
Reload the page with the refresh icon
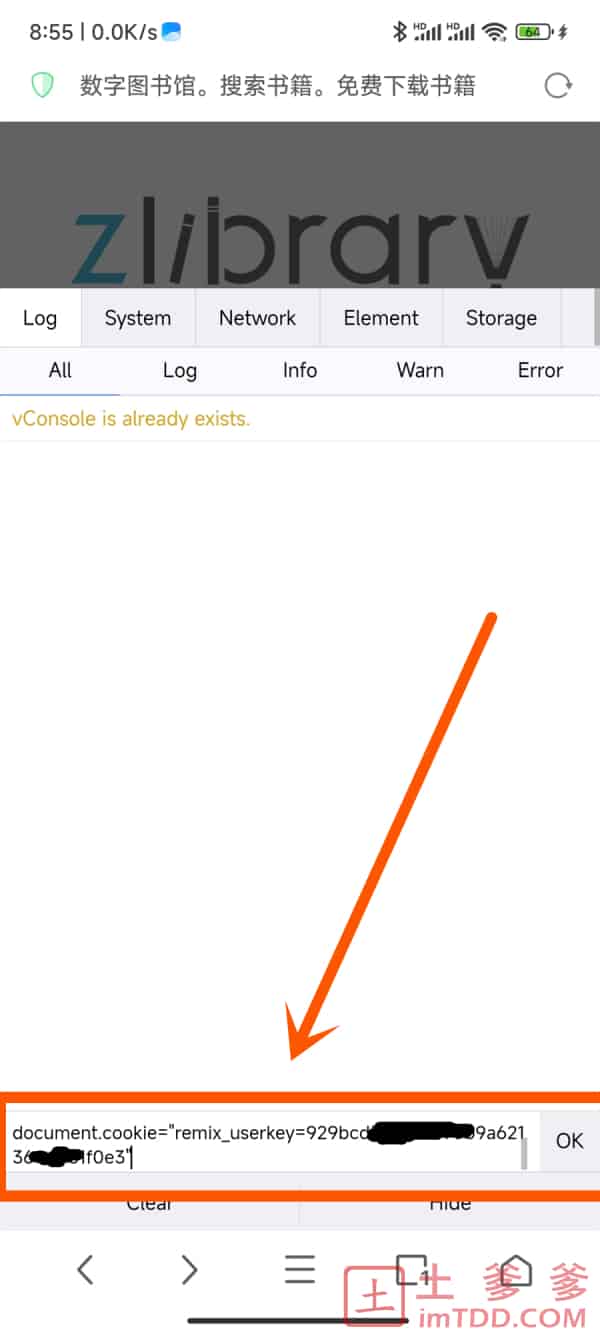tap(558, 86)
